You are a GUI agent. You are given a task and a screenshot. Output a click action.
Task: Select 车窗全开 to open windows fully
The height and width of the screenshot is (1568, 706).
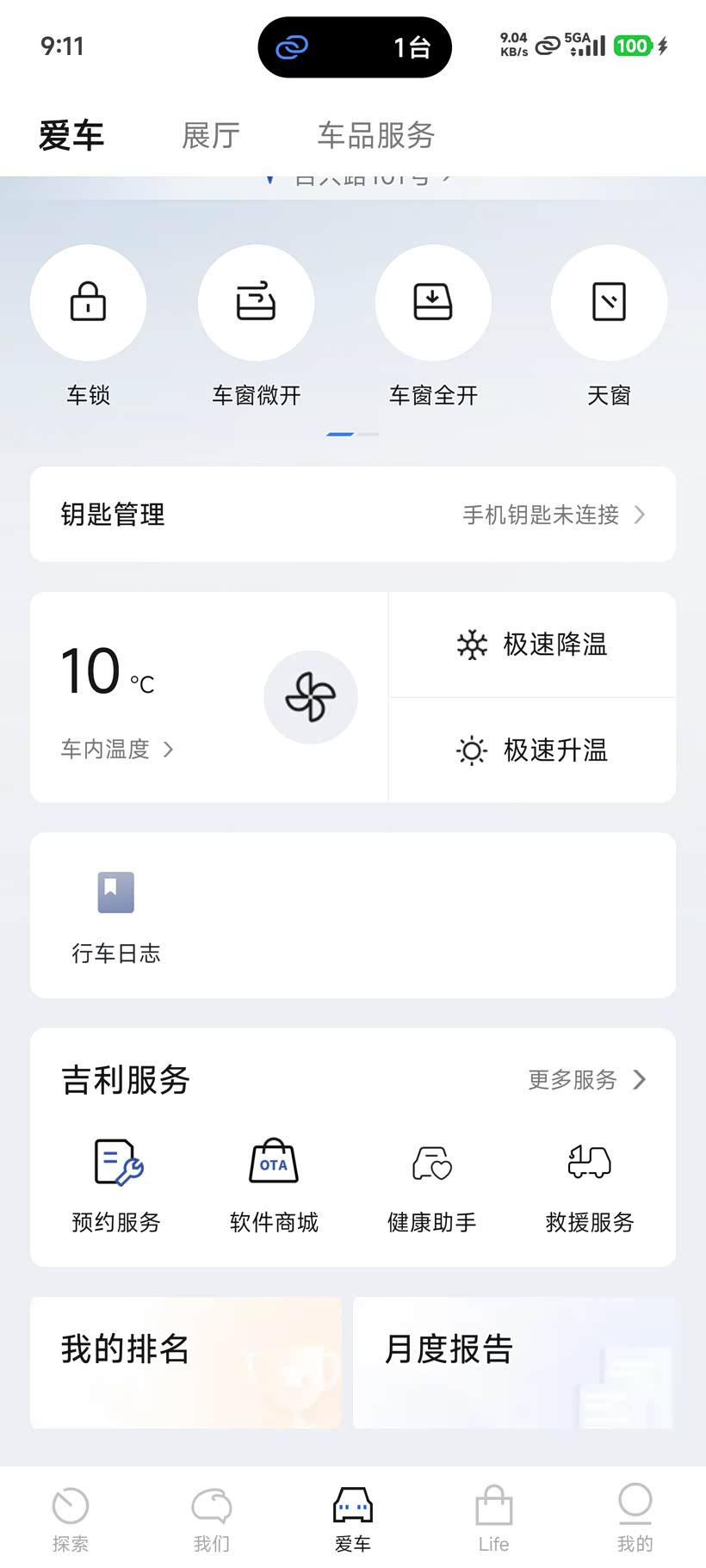click(433, 303)
